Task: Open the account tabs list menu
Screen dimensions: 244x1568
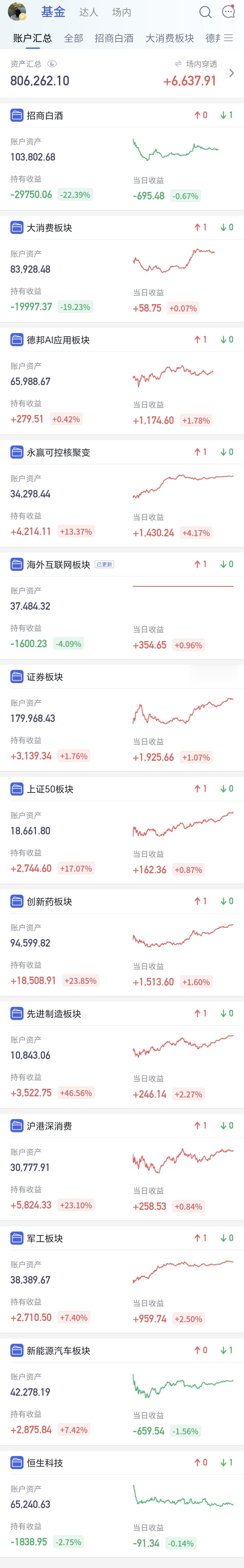Action: pos(229,38)
